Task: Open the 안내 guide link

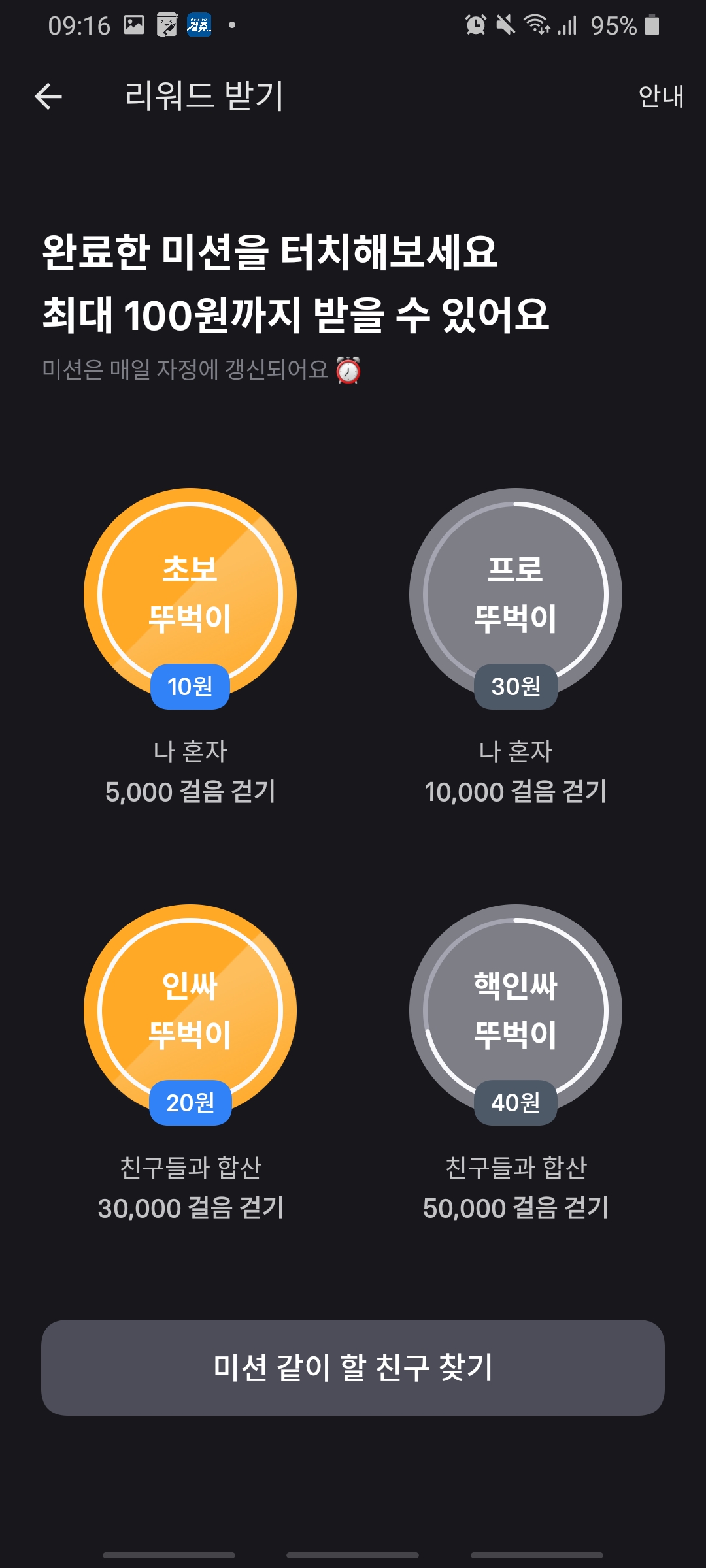Action: [x=660, y=97]
